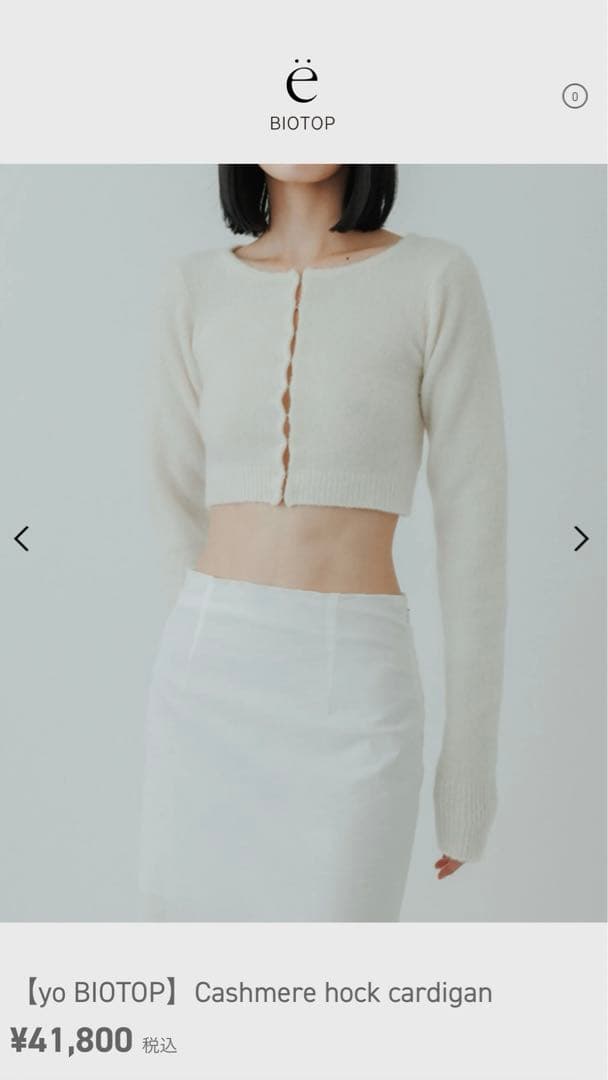This screenshot has height=1080, width=608.
Task: Show the next product image
Action: pyautogui.click(x=581, y=539)
